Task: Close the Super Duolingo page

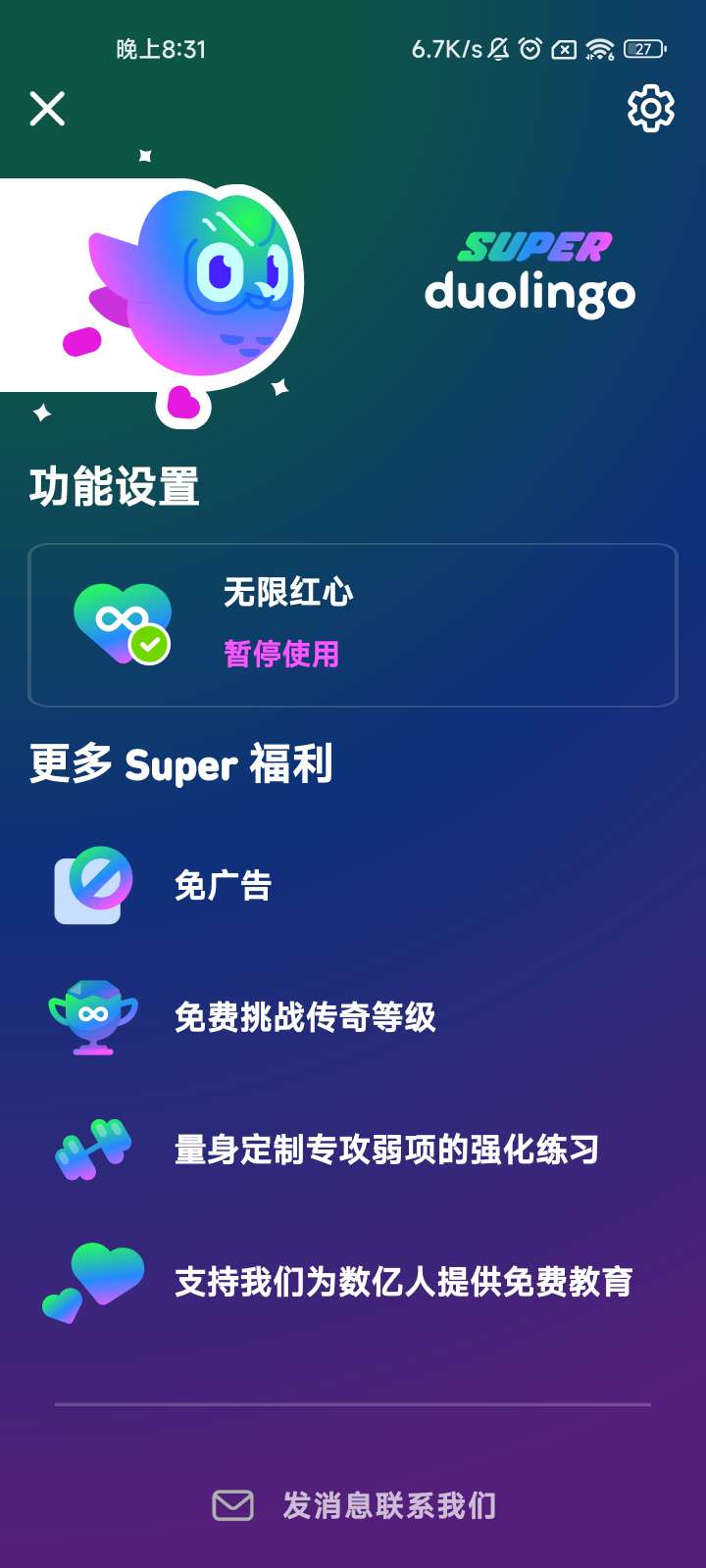Action: point(47,109)
